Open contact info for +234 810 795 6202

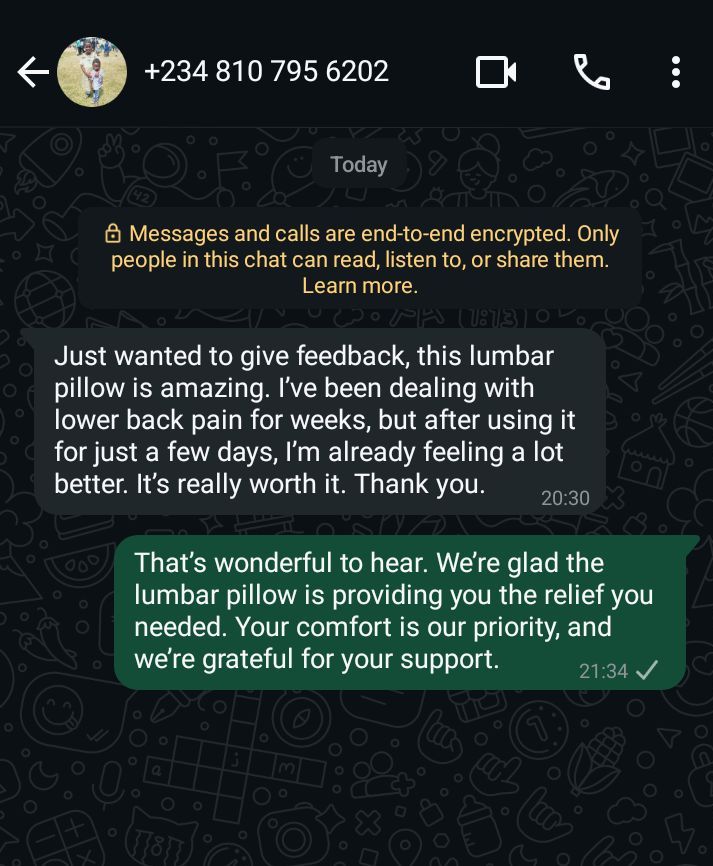pos(266,72)
